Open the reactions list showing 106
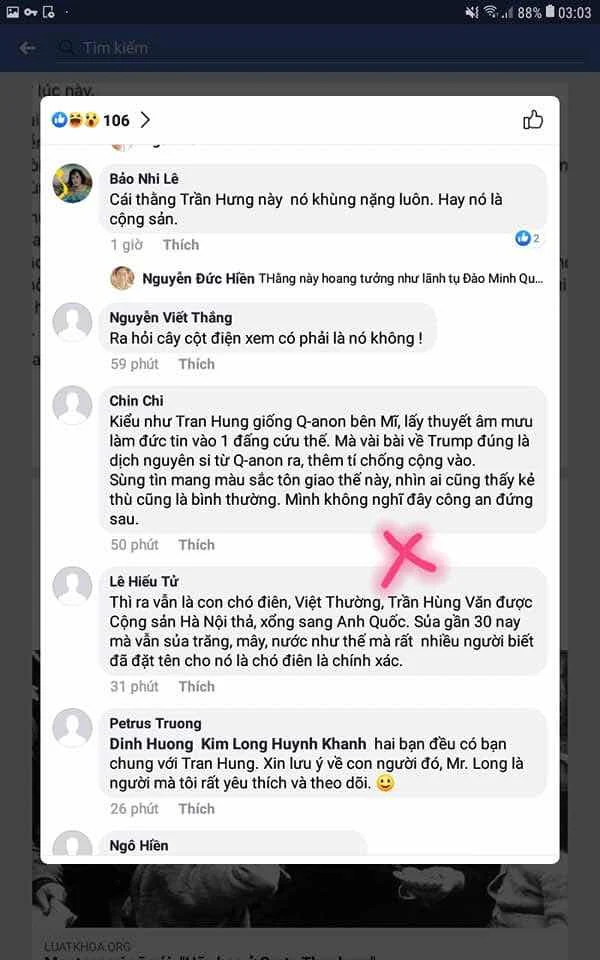 (x=101, y=120)
